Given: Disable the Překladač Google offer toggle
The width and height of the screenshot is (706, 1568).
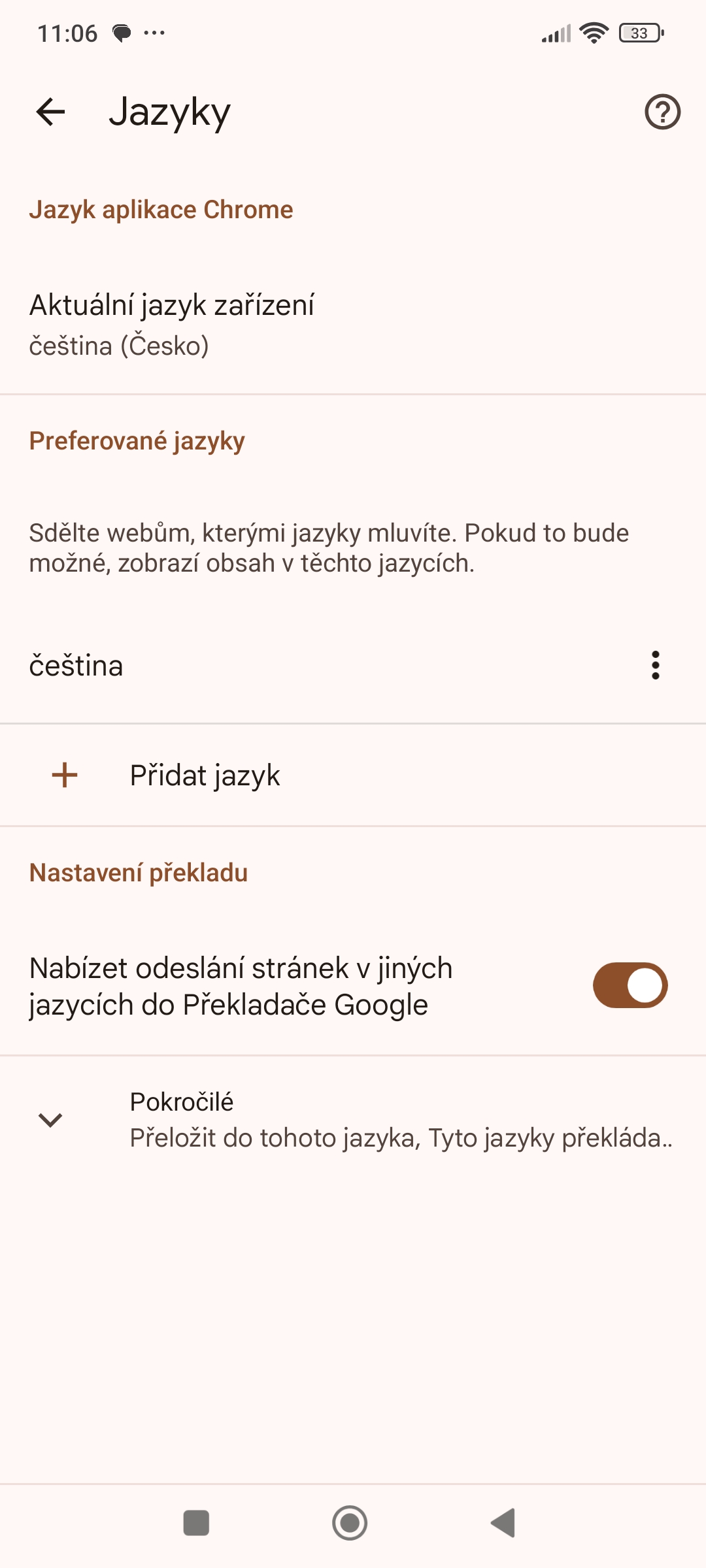Looking at the screenshot, I should 630,985.
